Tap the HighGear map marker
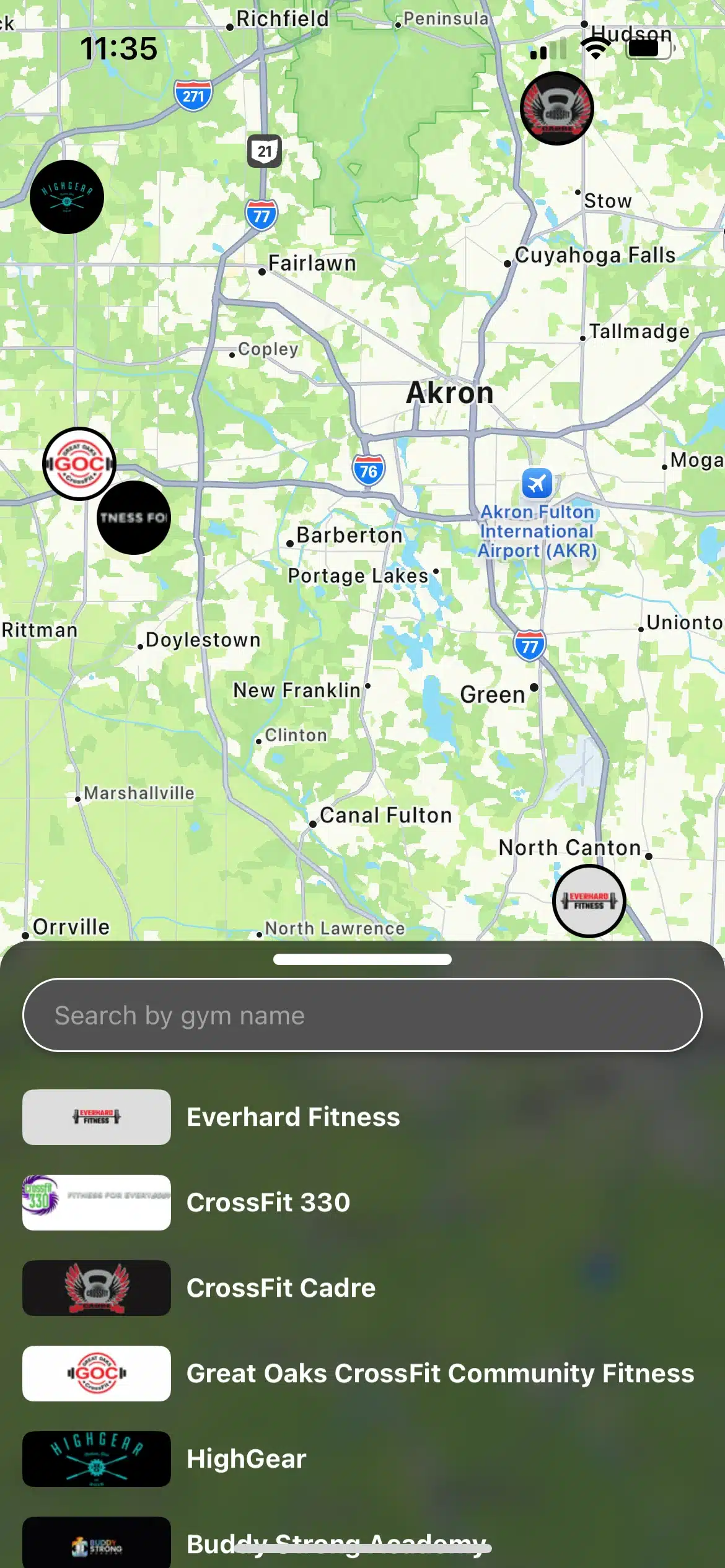This screenshot has height=1568, width=725. [67, 197]
